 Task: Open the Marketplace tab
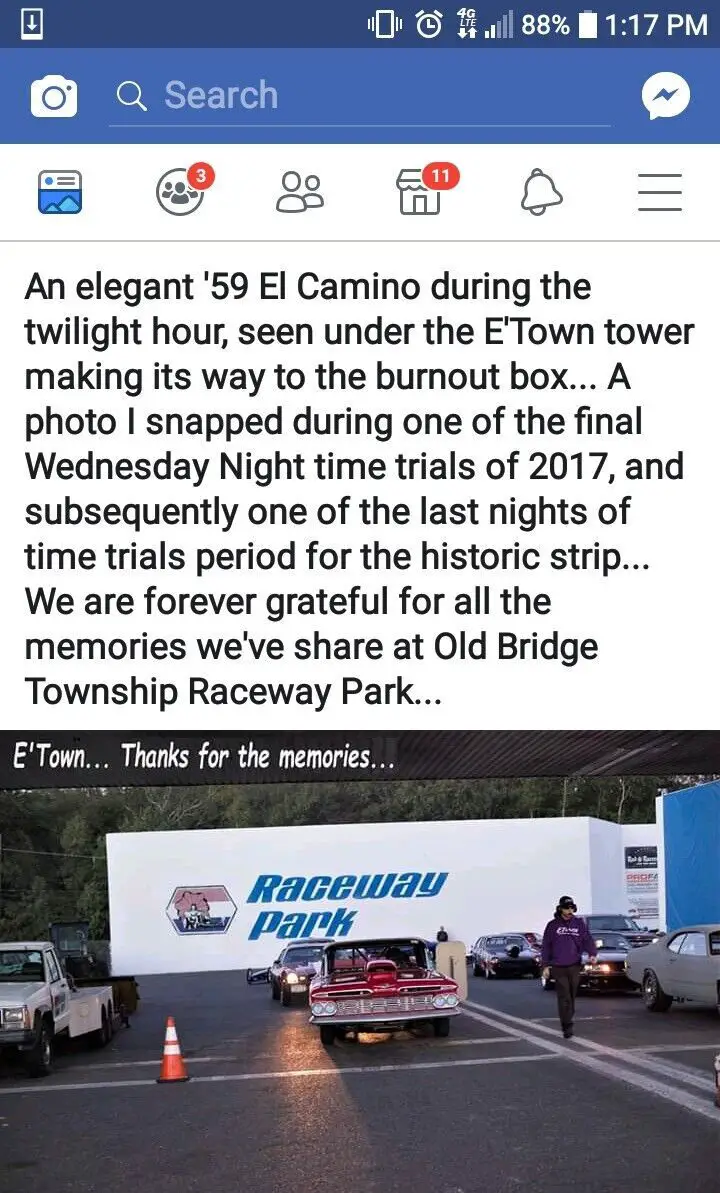(x=420, y=192)
